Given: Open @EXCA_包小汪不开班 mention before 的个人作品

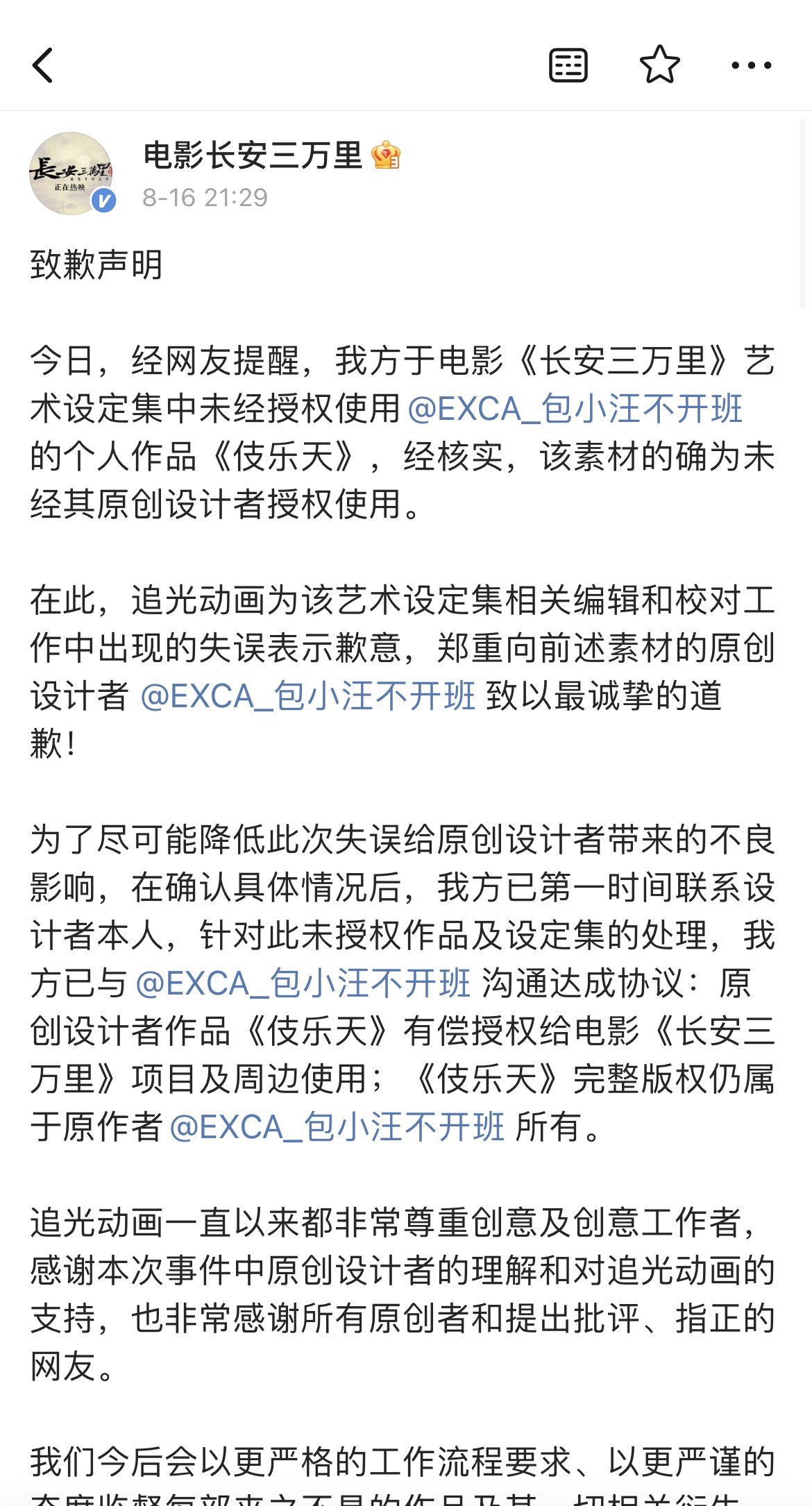Looking at the screenshot, I should 575,409.
